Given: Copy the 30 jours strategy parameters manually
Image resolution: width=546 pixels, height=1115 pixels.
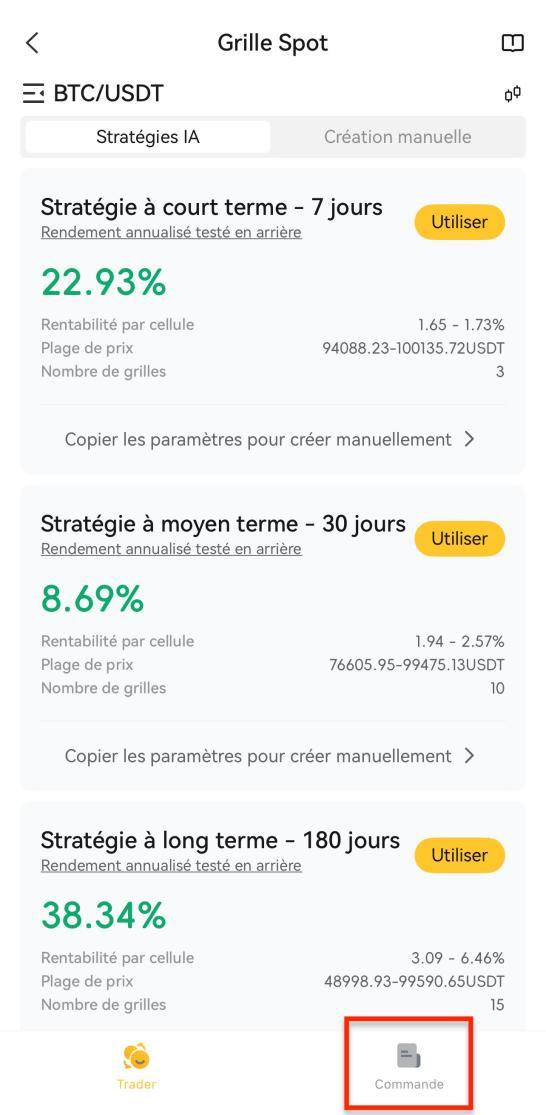Looking at the screenshot, I should click(270, 756).
